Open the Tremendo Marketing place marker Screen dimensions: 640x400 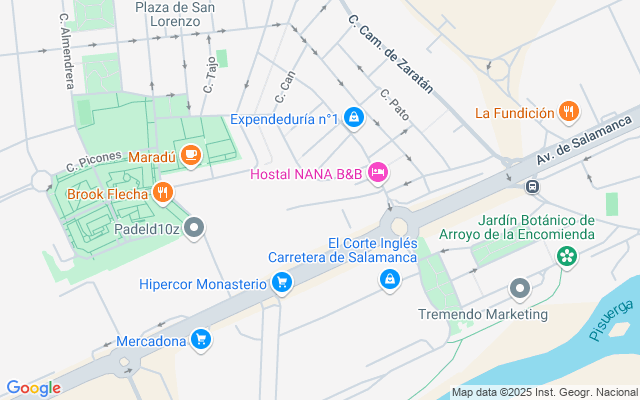(x=520, y=289)
